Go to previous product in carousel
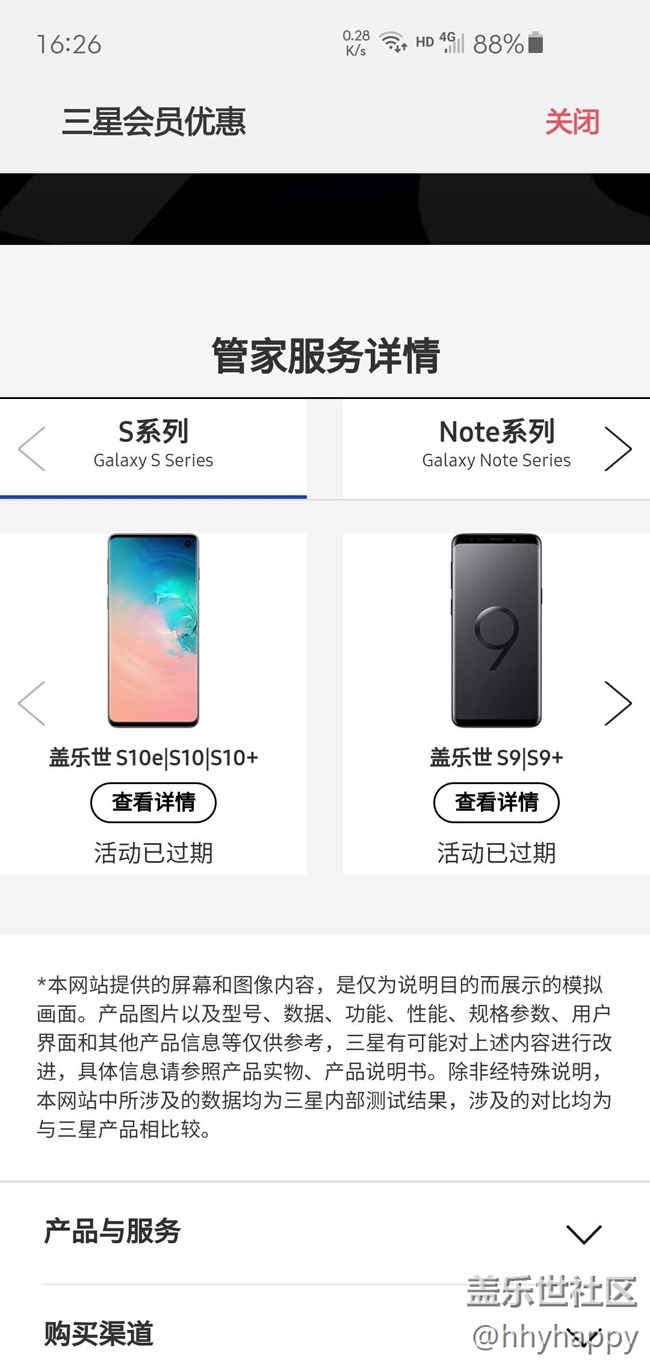This screenshot has width=650, height=1372. click(32, 704)
